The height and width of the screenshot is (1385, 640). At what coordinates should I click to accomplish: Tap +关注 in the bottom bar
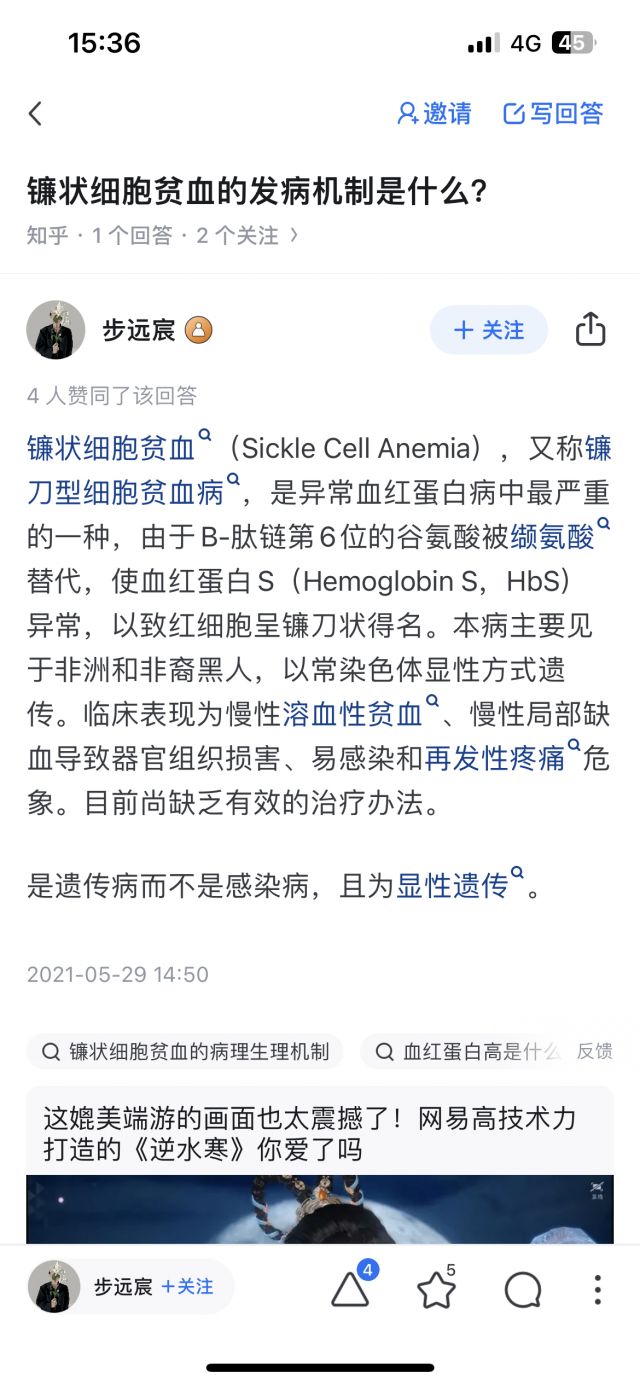coord(188,1287)
